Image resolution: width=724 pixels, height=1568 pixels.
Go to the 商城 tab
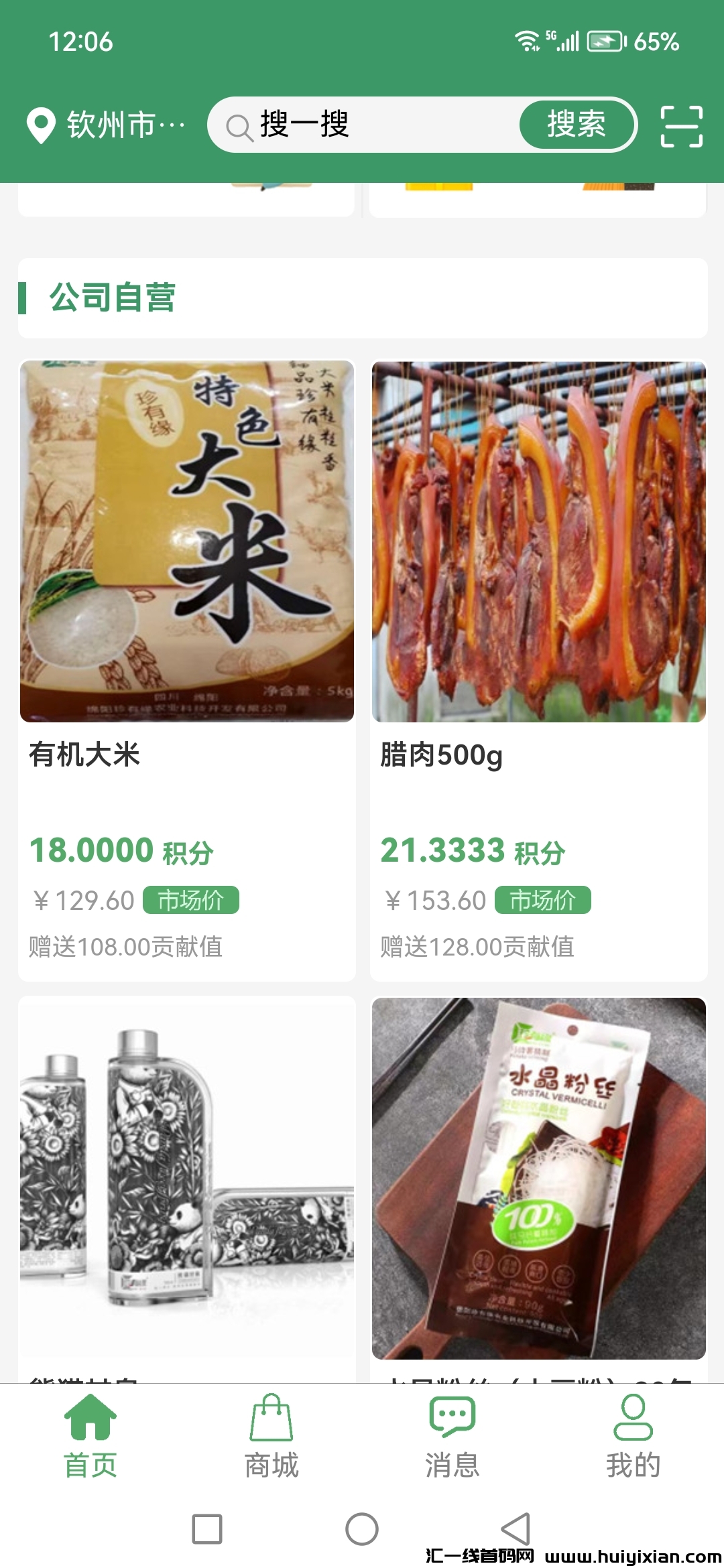pos(271,1436)
